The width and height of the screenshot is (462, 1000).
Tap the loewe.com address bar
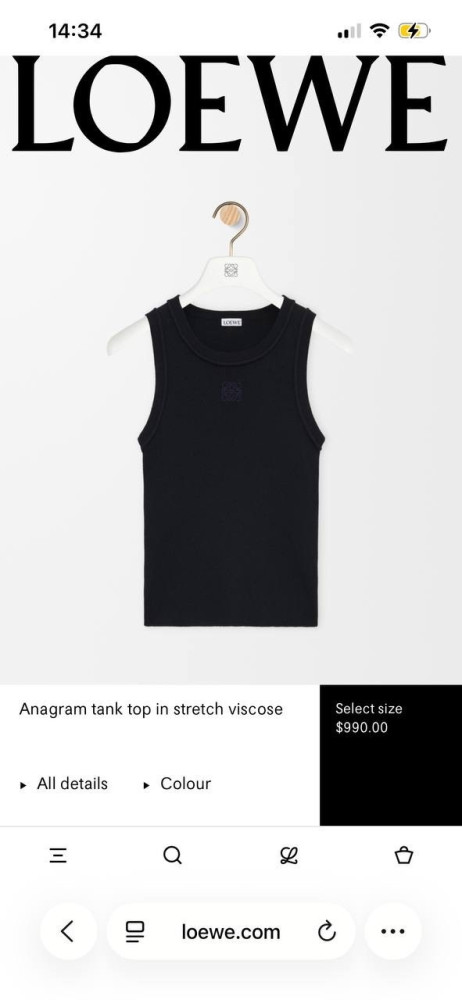[230, 932]
